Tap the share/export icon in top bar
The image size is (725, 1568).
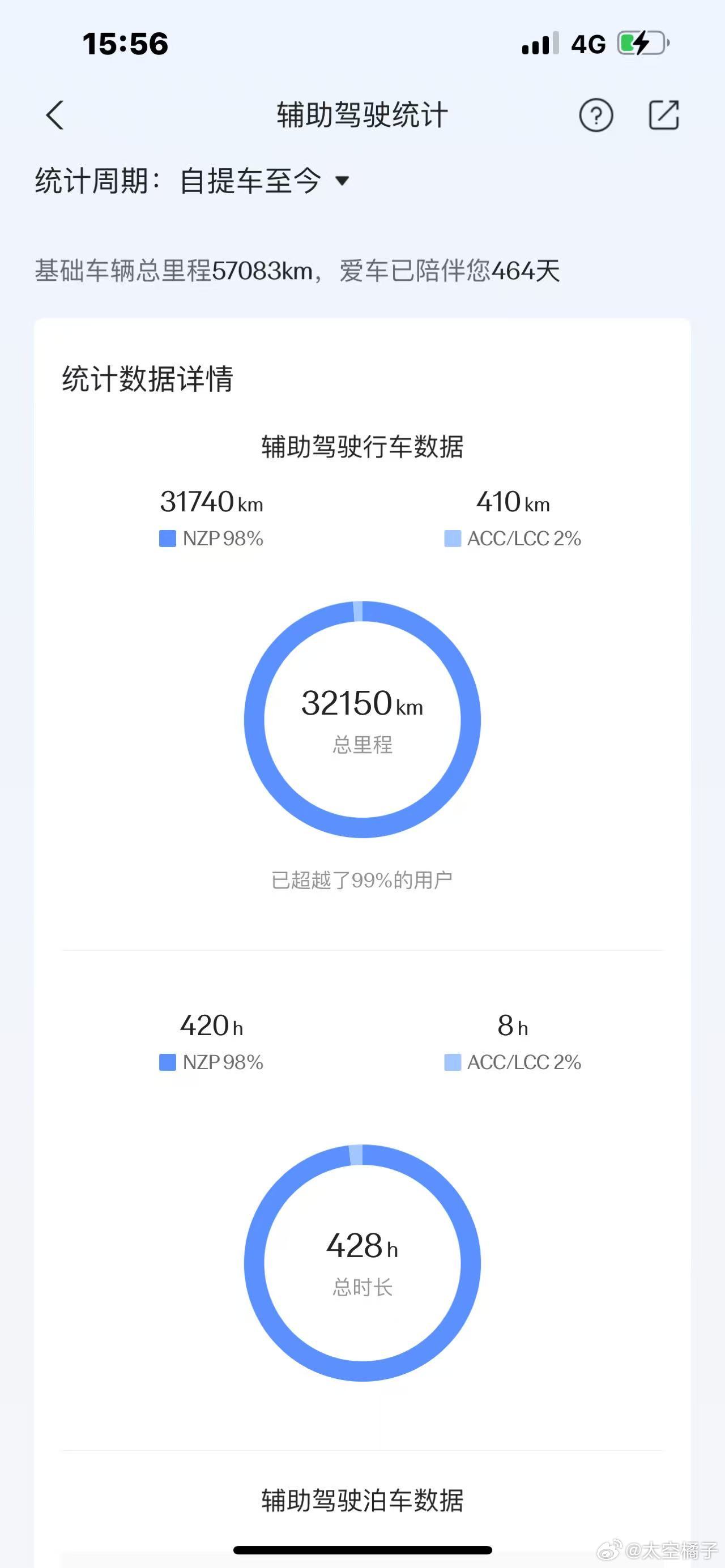click(x=664, y=114)
